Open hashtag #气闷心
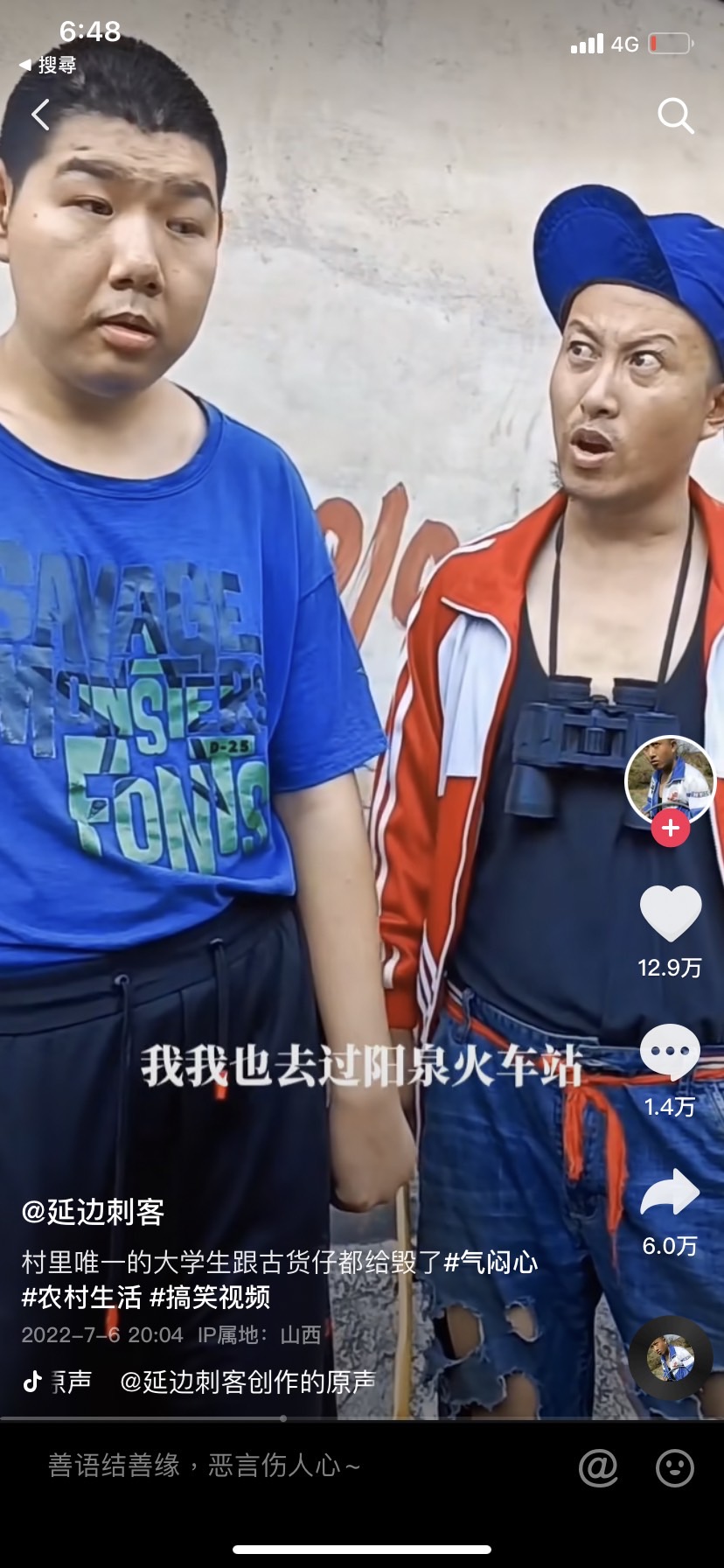 [491, 1262]
